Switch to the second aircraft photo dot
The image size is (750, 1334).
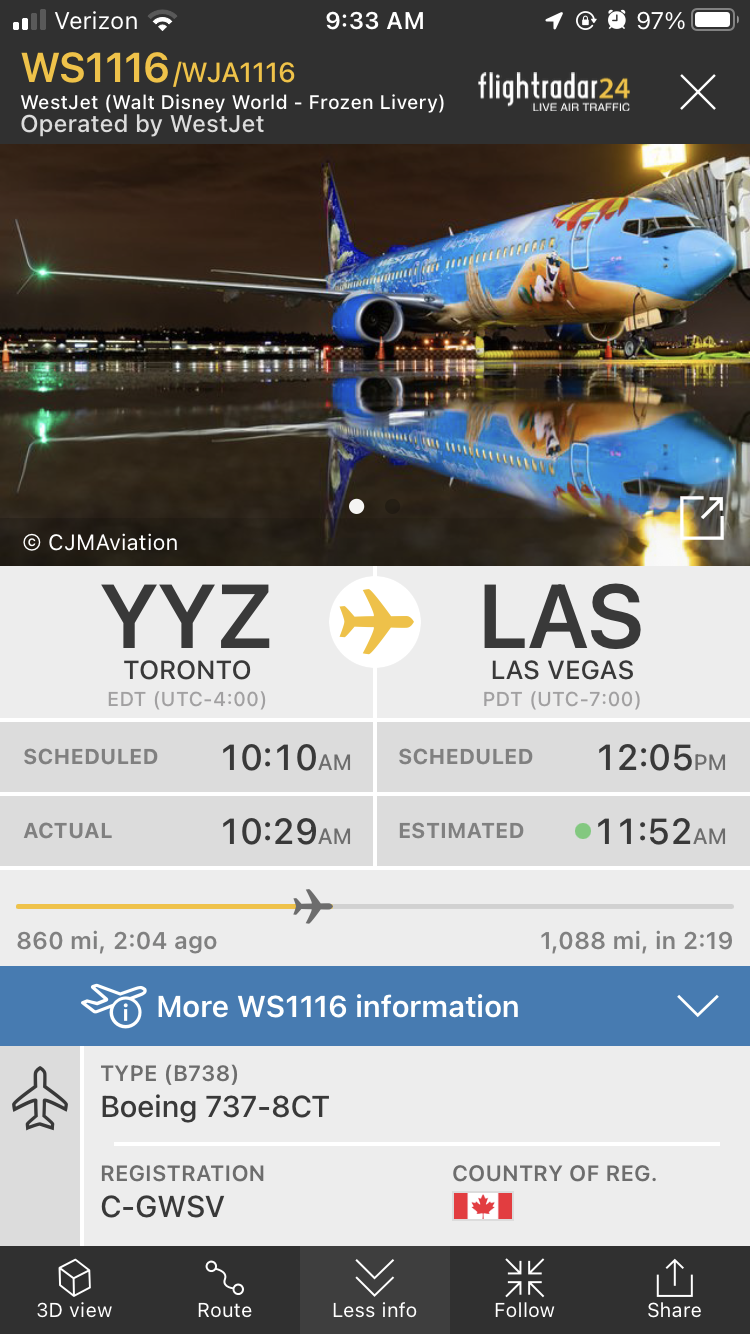(393, 507)
